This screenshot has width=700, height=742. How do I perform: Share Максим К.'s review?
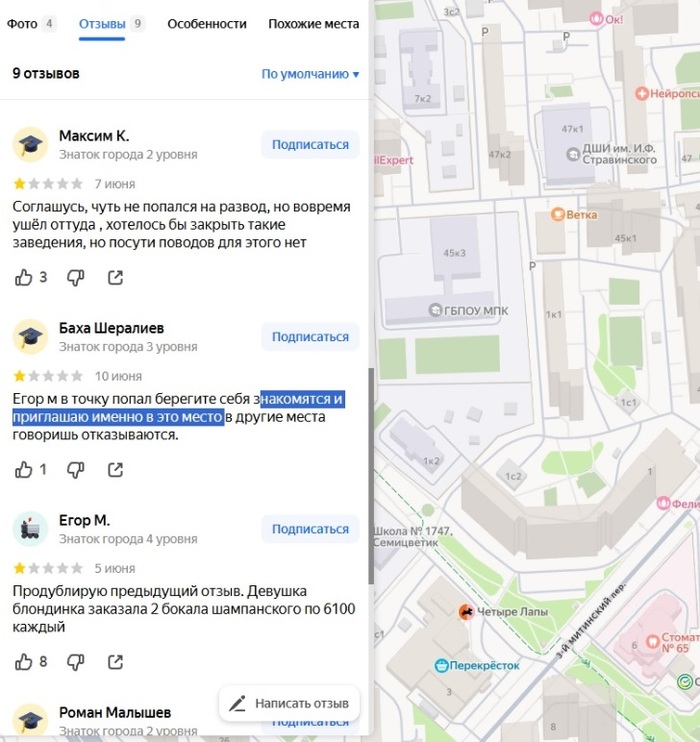coord(115,277)
